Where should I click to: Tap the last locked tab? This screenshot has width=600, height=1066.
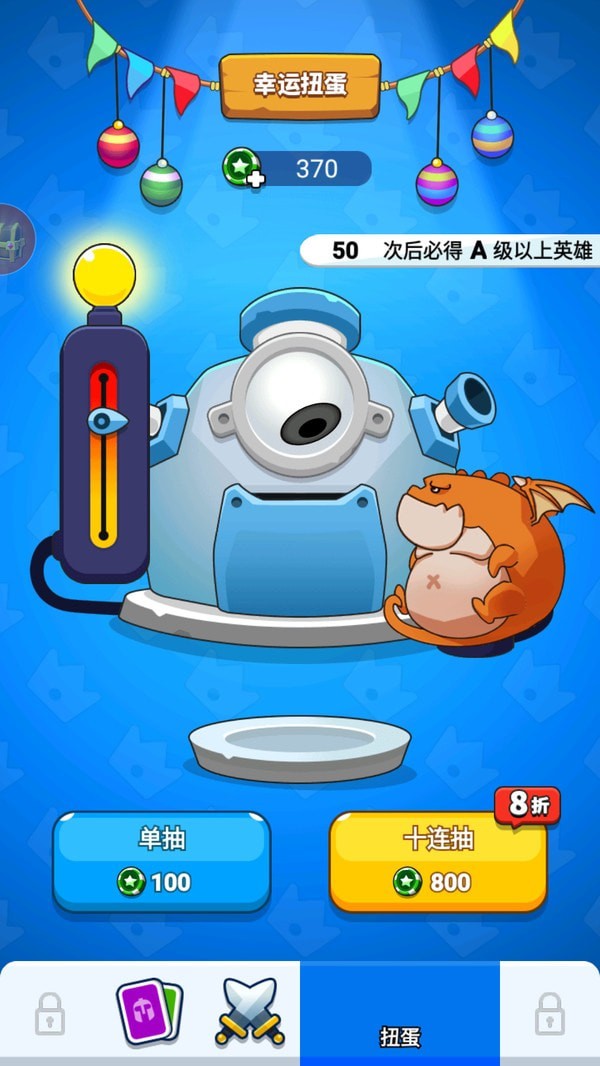pos(549,1014)
